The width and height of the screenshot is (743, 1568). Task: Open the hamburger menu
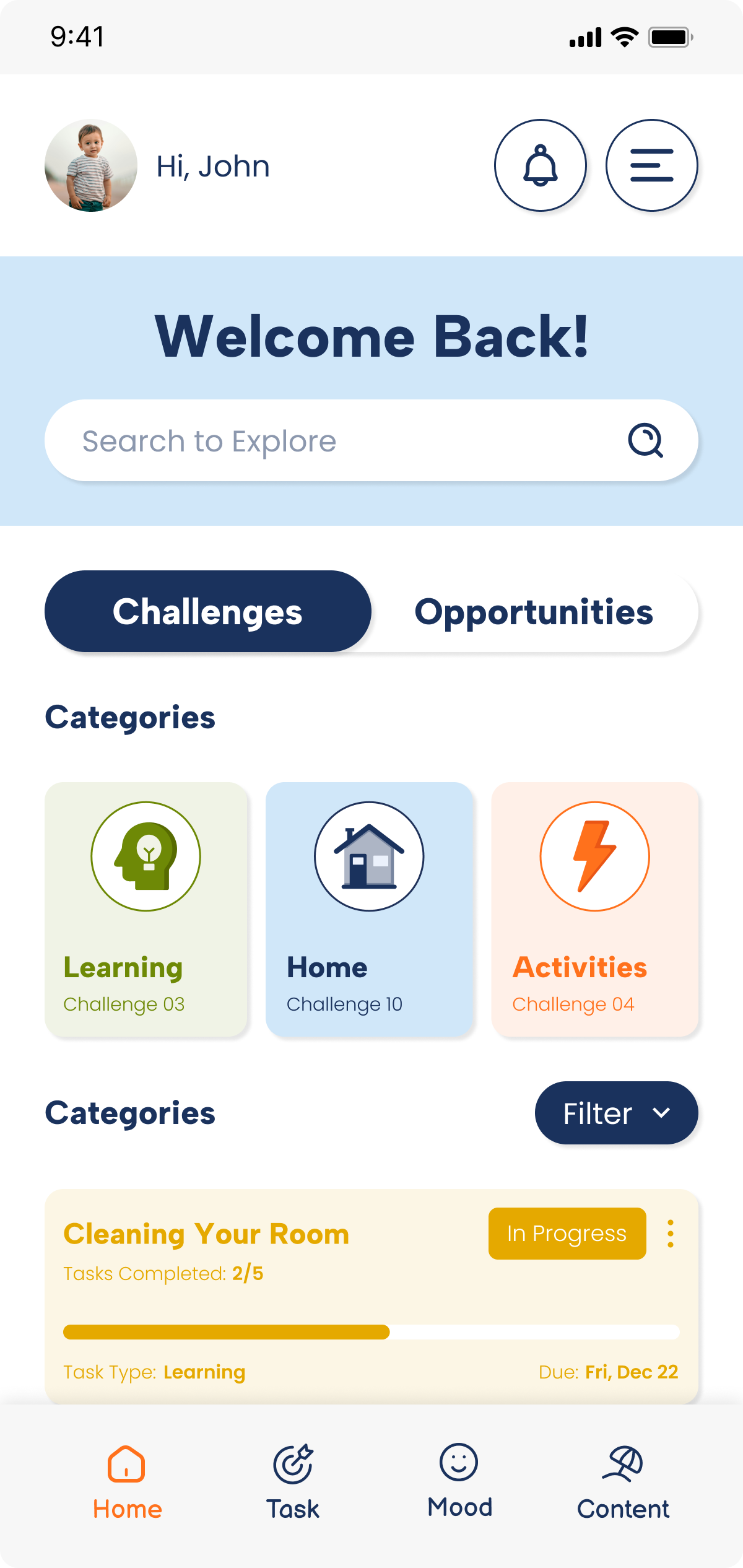coord(651,165)
